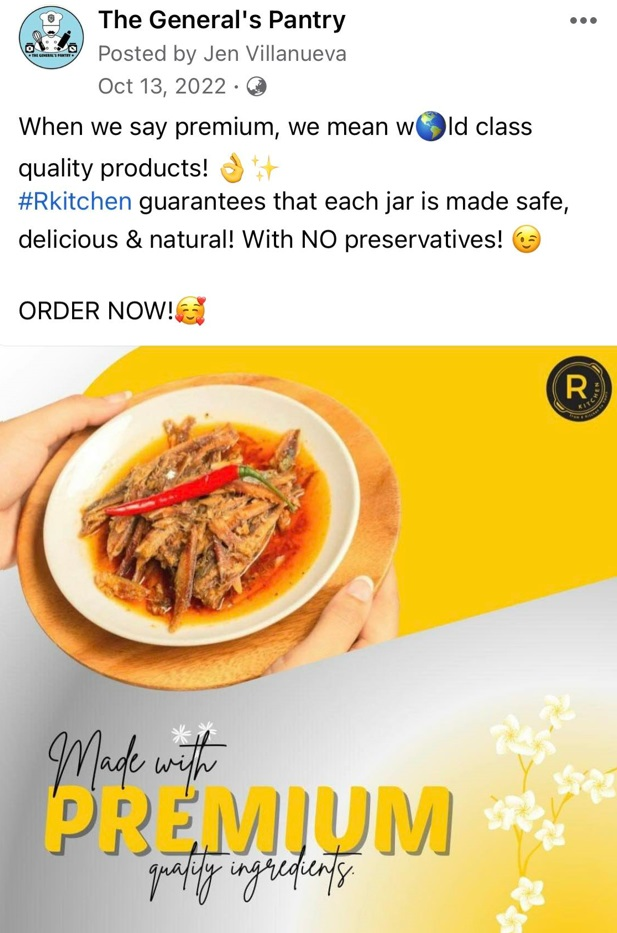View the premium ingredients post image
Screen dimensions: 617x933
point(308,638)
